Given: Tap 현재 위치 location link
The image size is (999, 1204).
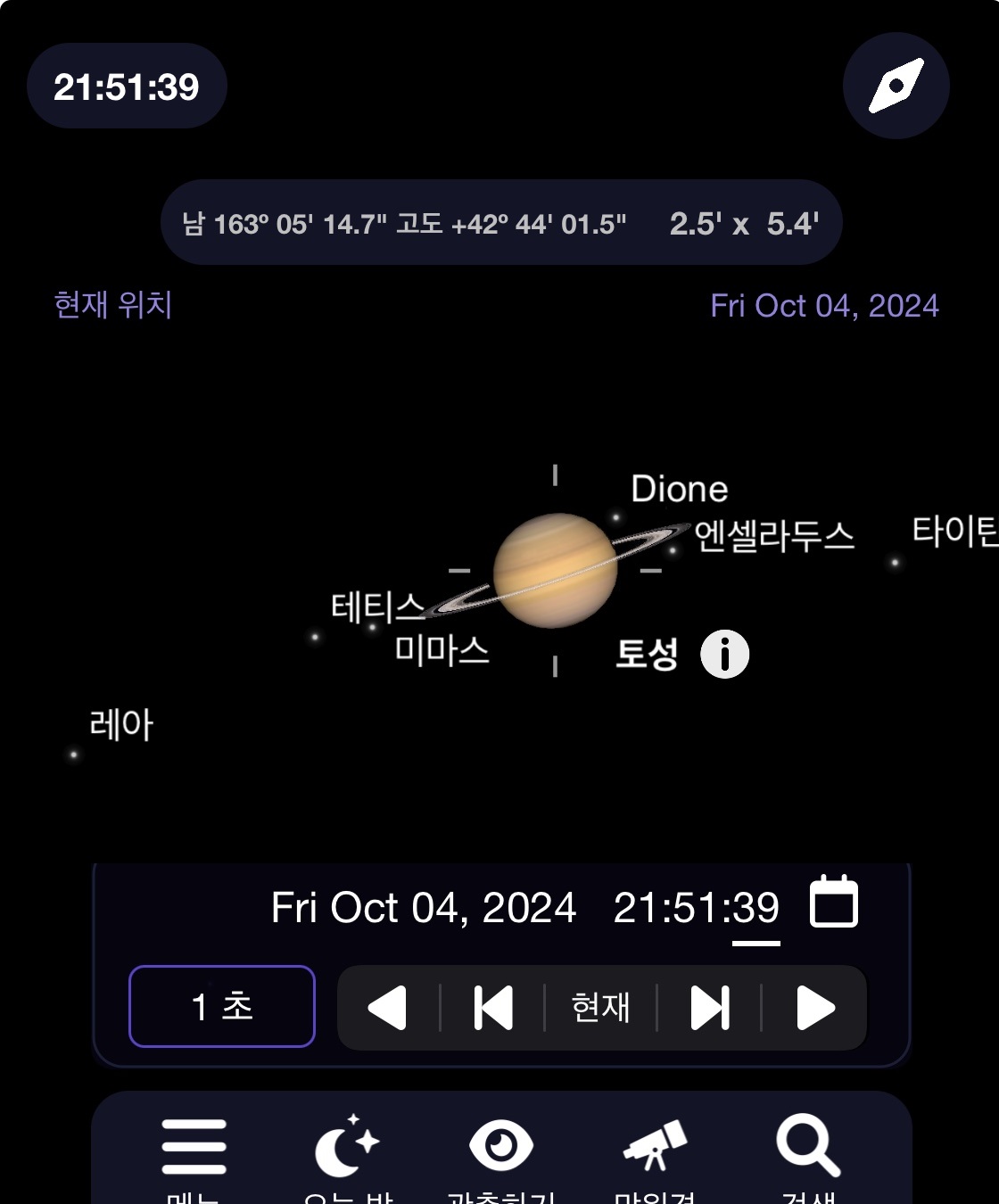Looking at the screenshot, I should (x=112, y=305).
